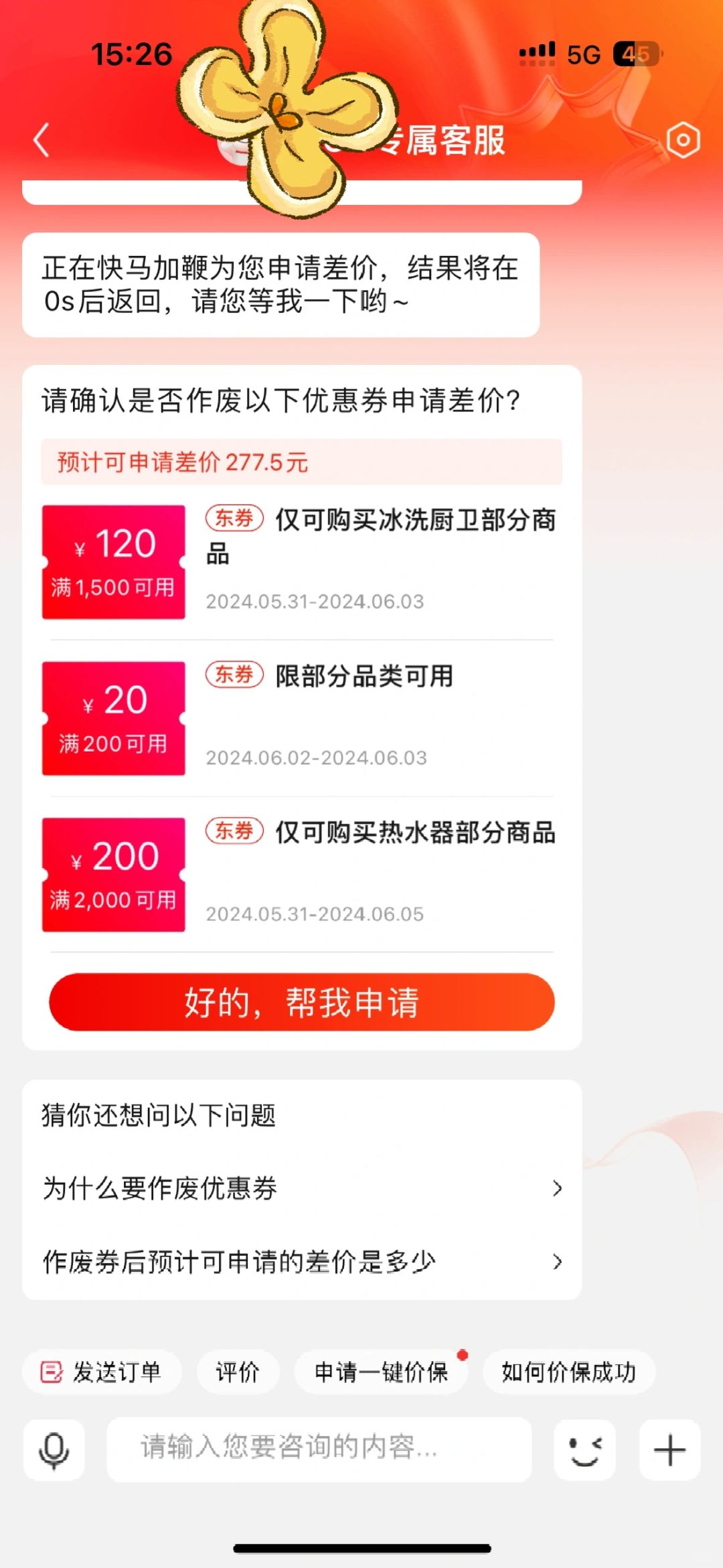Go back using the top-left arrow
This screenshot has height=1568, width=723.
click(42, 140)
